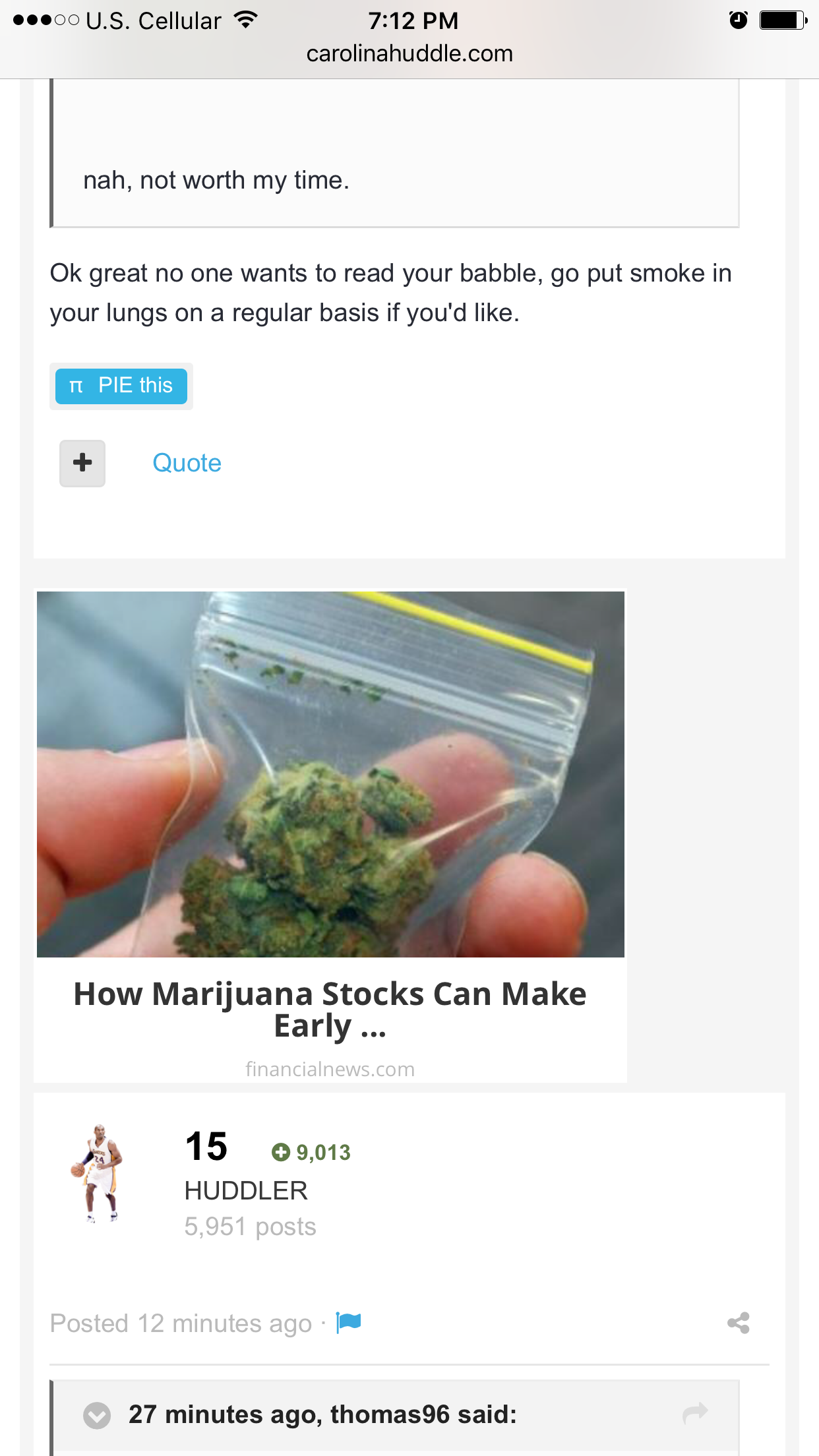Report the post via flag icon

348,1322
